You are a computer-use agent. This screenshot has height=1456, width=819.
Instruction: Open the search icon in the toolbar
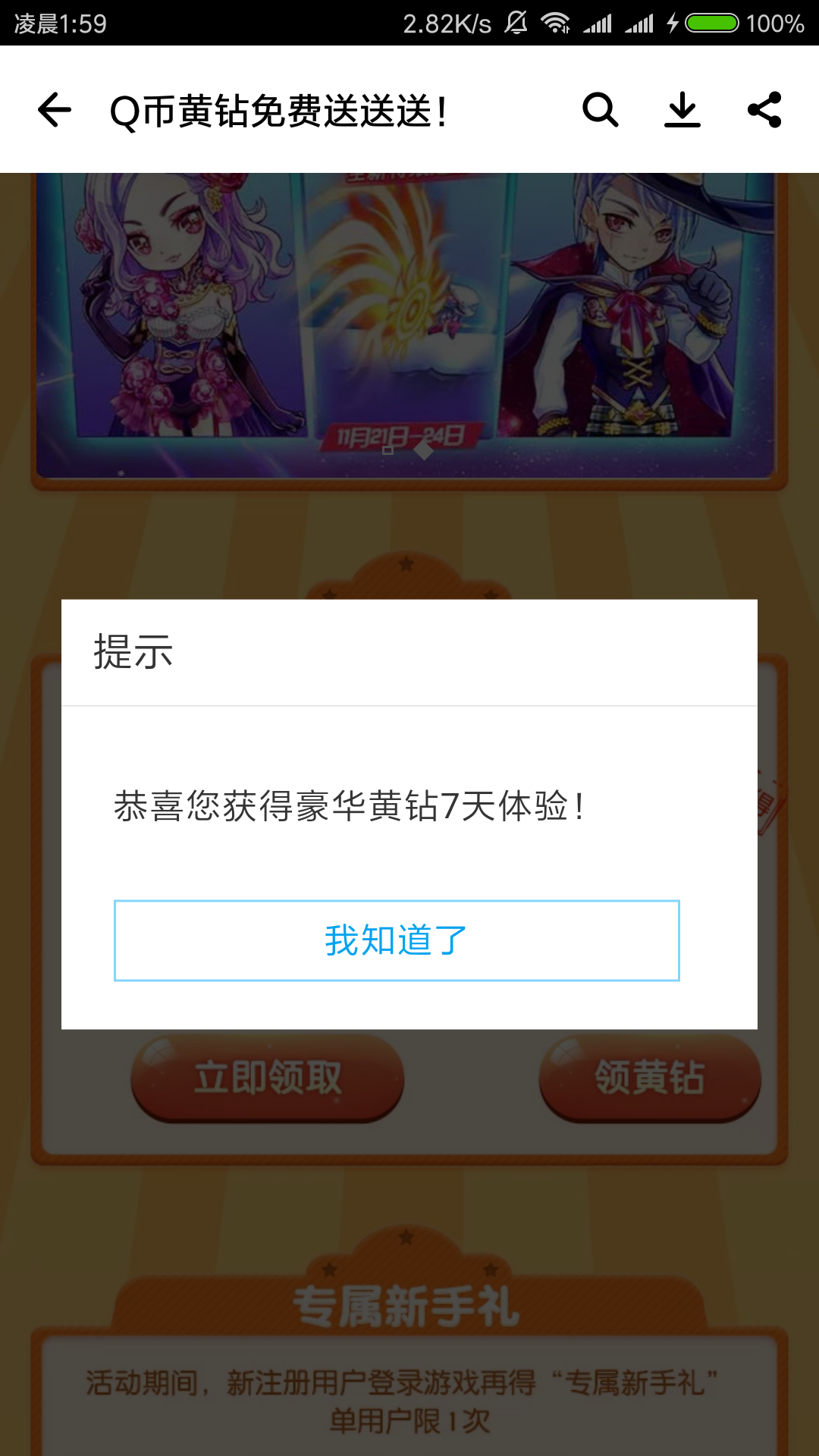click(600, 110)
